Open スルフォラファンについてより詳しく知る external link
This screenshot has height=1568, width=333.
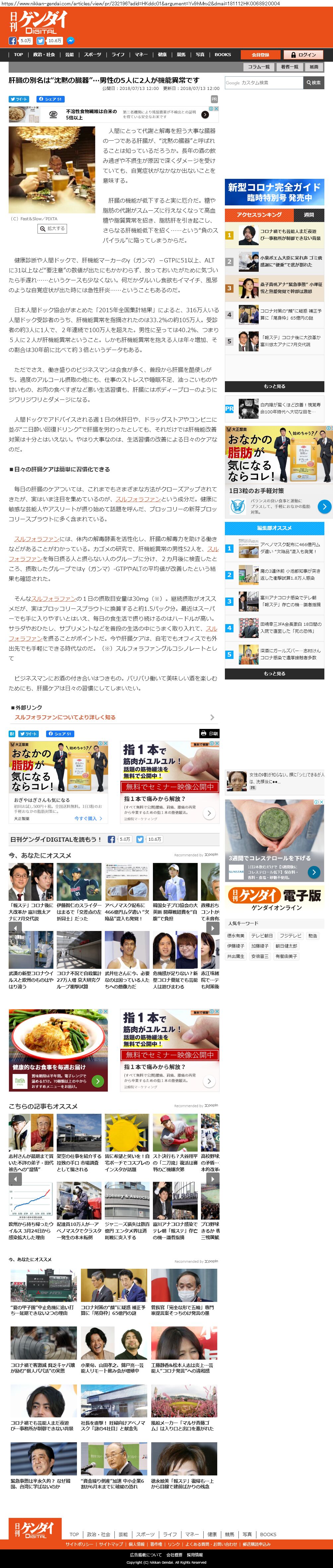point(65,717)
